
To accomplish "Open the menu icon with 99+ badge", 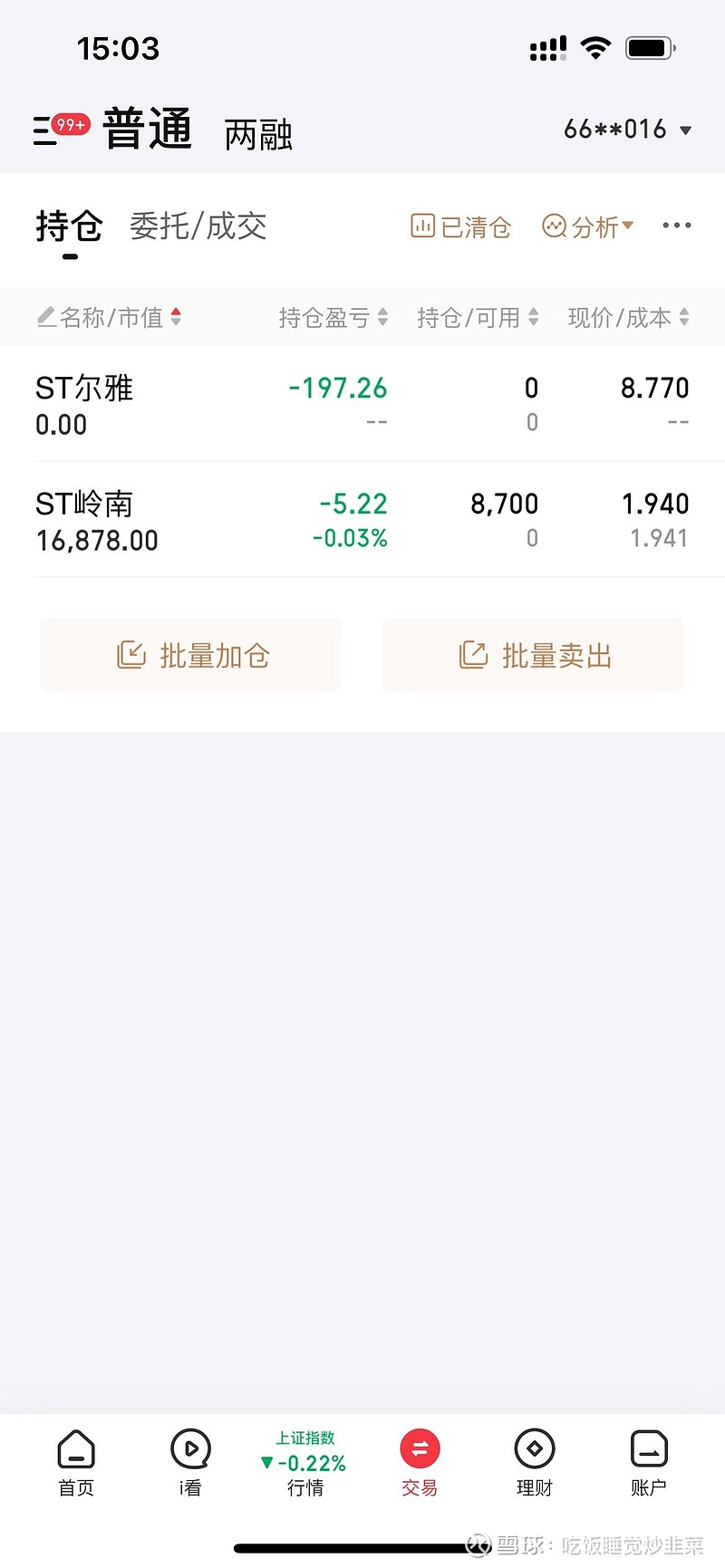I will coord(56,130).
